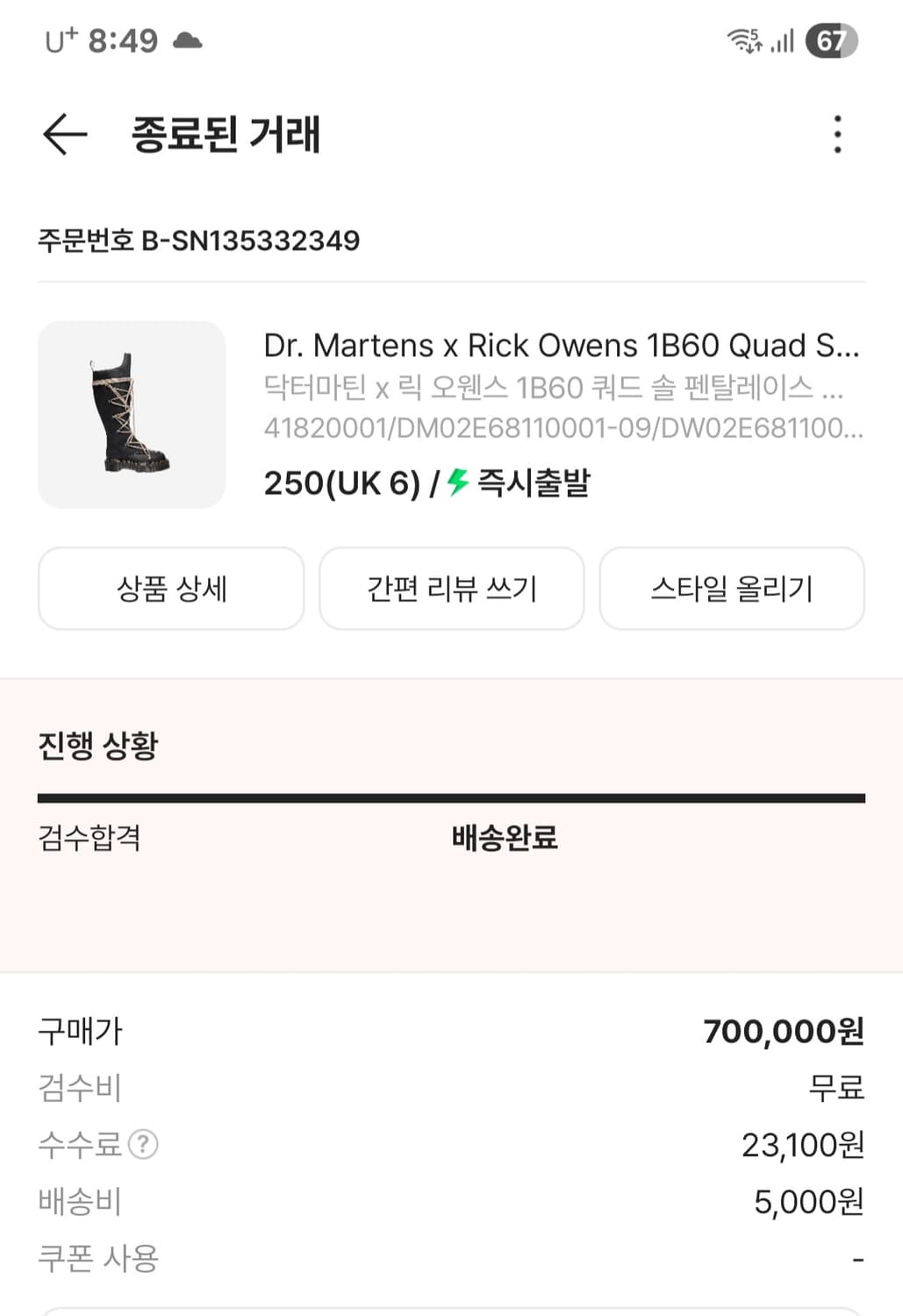This screenshot has width=903, height=1316.
Task: Tap the cloud weather icon near the clock
Action: (x=185, y=42)
